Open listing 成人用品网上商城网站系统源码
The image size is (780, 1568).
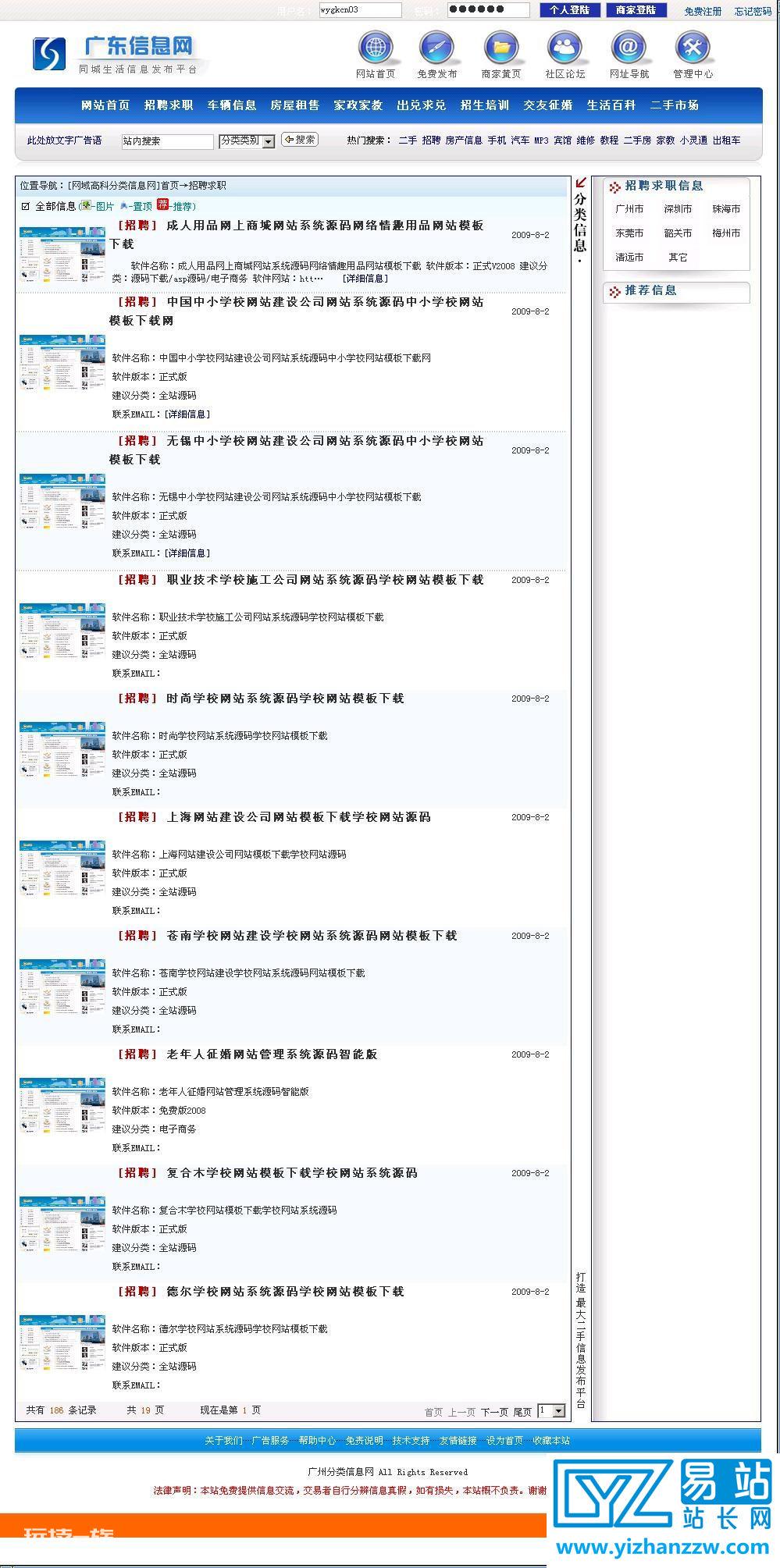pyautogui.click(x=297, y=234)
